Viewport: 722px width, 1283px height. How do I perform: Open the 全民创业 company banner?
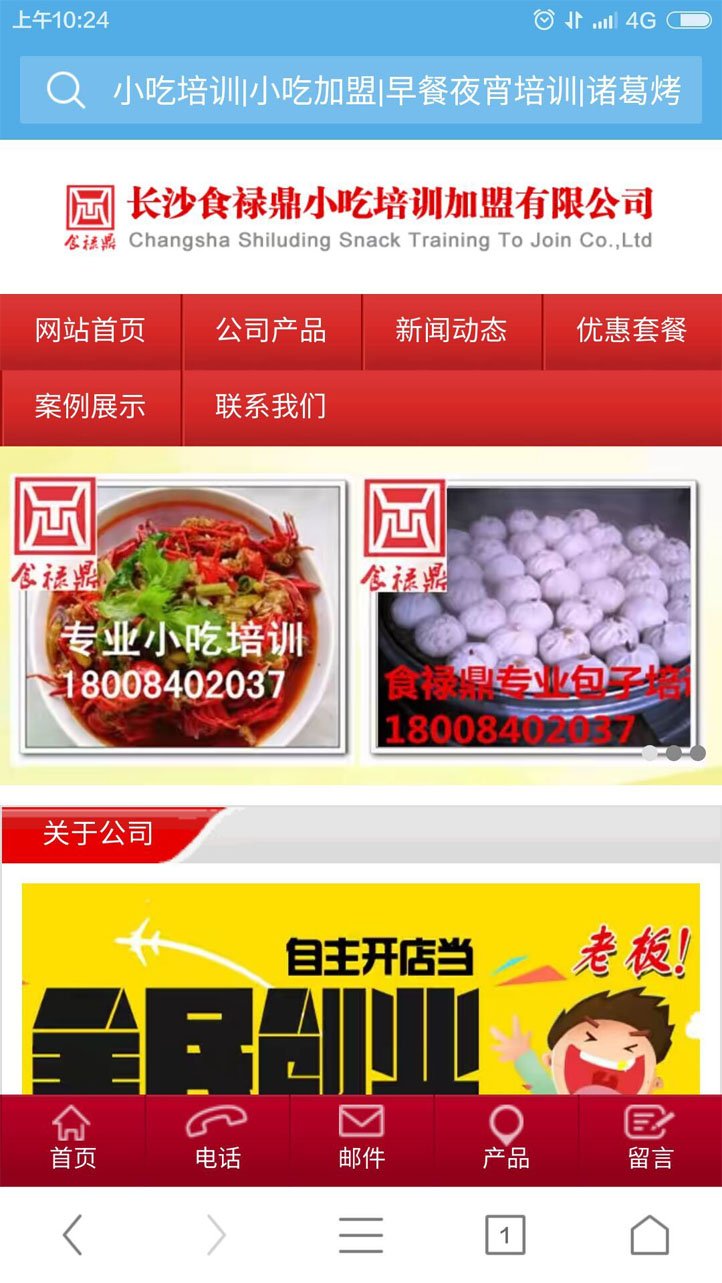(360, 990)
